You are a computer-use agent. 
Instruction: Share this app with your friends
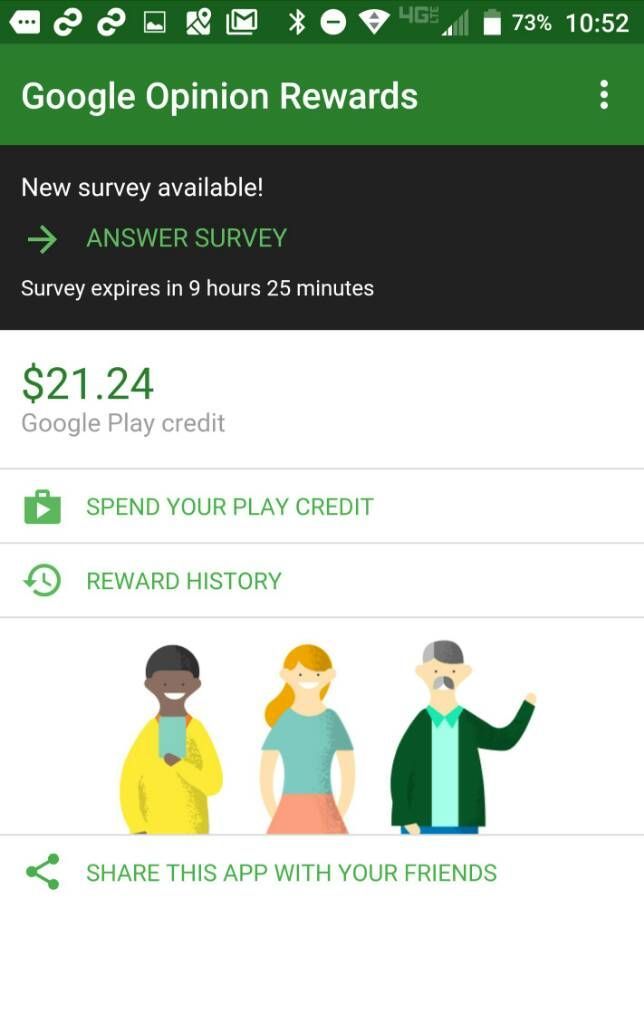tap(290, 873)
